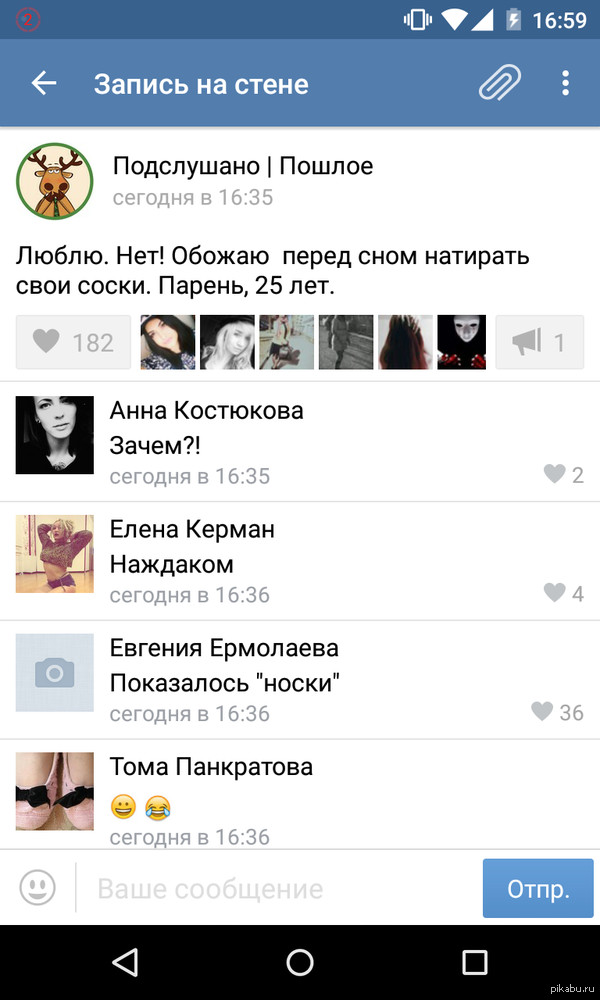Image resolution: width=600 pixels, height=1000 pixels.
Task: Like Евгения Ермолаева's comment with 36 likes
Action: [557, 712]
